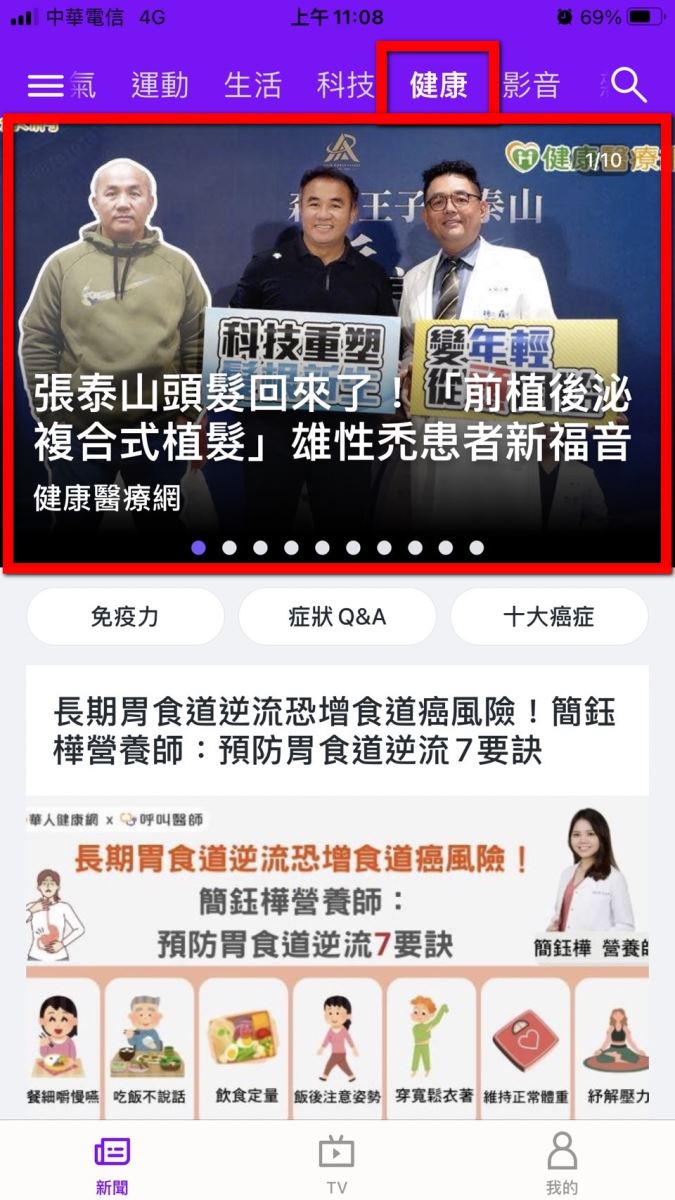
Task: Open the search magnifier icon
Action: [629, 86]
